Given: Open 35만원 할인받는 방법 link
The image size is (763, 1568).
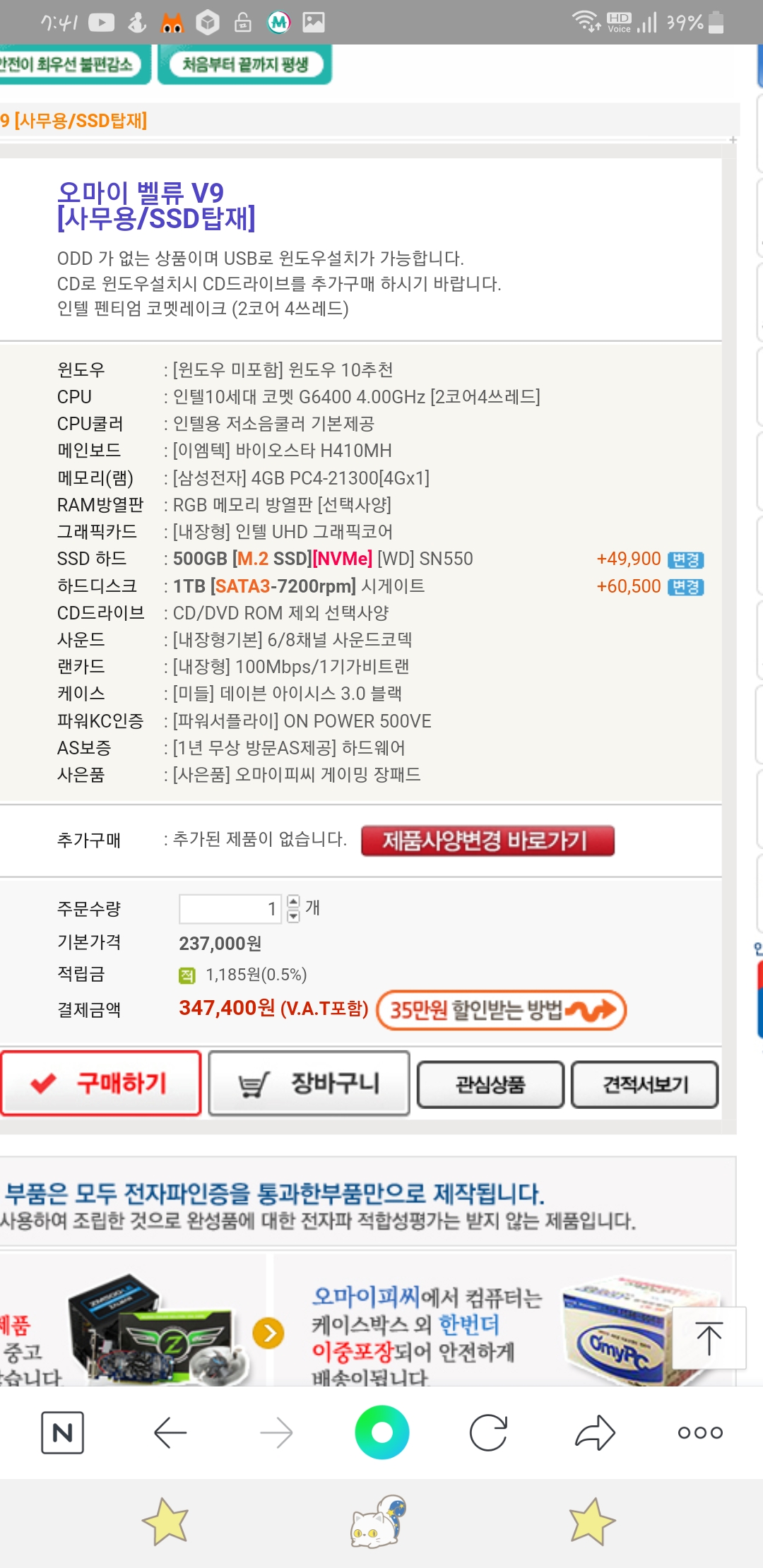Looking at the screenshot, I should (x=502, y=1010).
